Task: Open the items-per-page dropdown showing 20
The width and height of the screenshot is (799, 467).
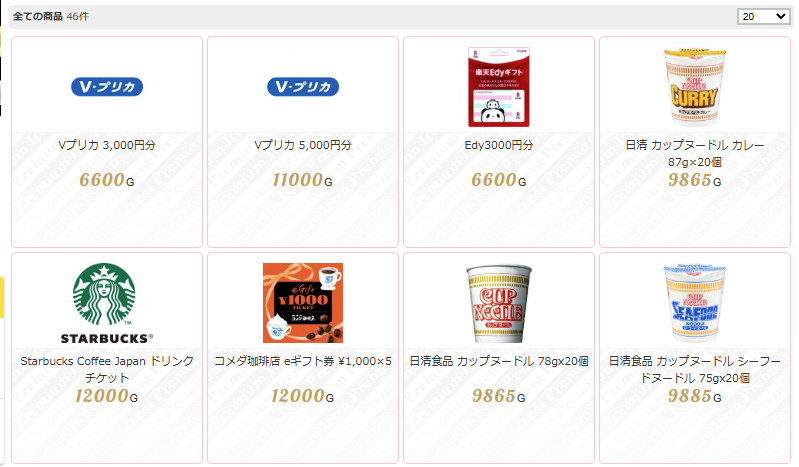Action: click(x=762, y=16)
